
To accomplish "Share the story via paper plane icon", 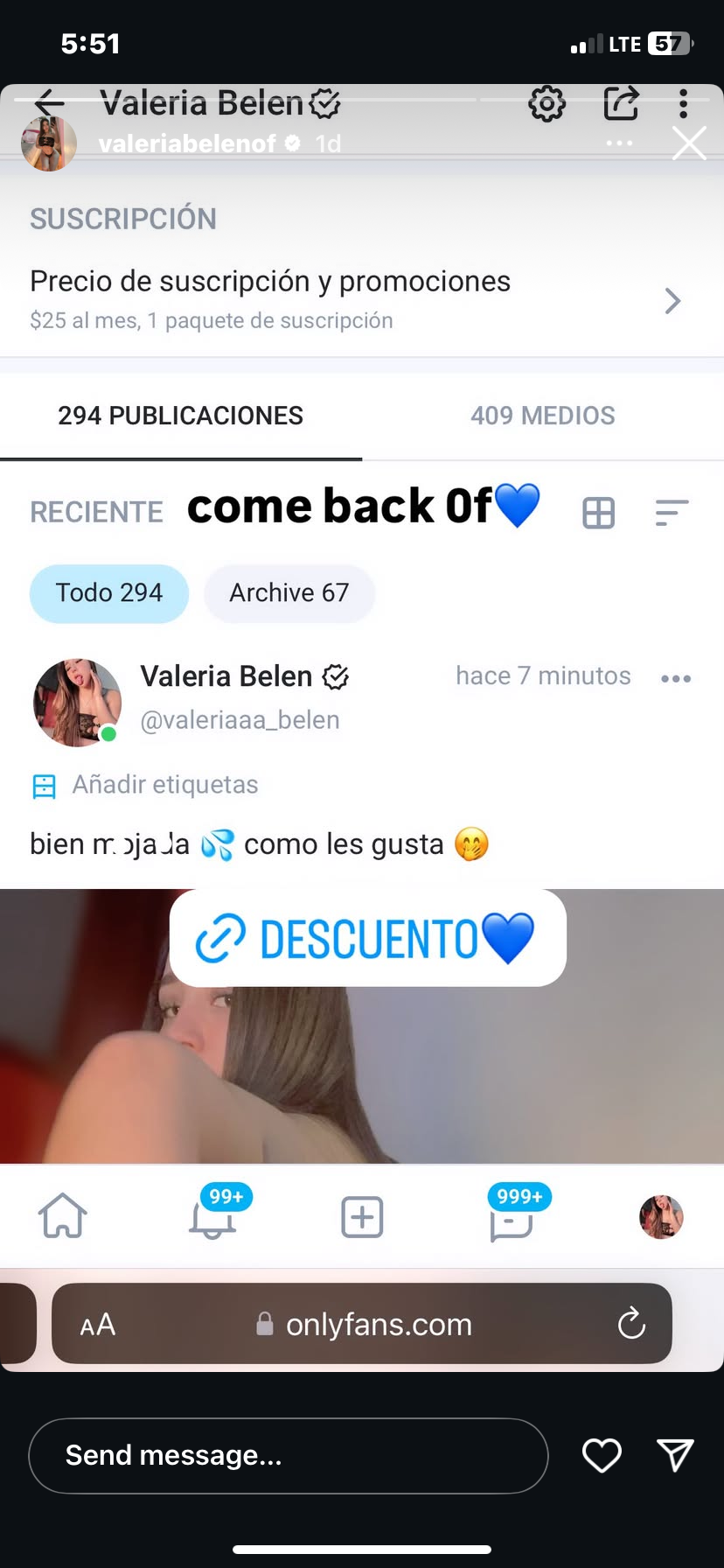I will click(x=675, y=1455).
